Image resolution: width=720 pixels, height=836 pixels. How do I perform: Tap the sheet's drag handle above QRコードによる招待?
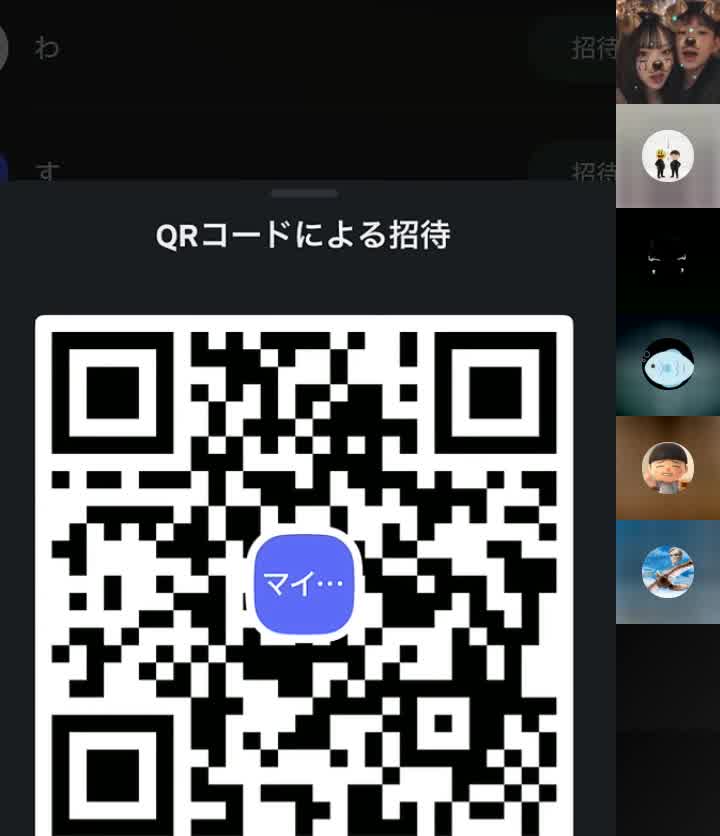(304, 193)
